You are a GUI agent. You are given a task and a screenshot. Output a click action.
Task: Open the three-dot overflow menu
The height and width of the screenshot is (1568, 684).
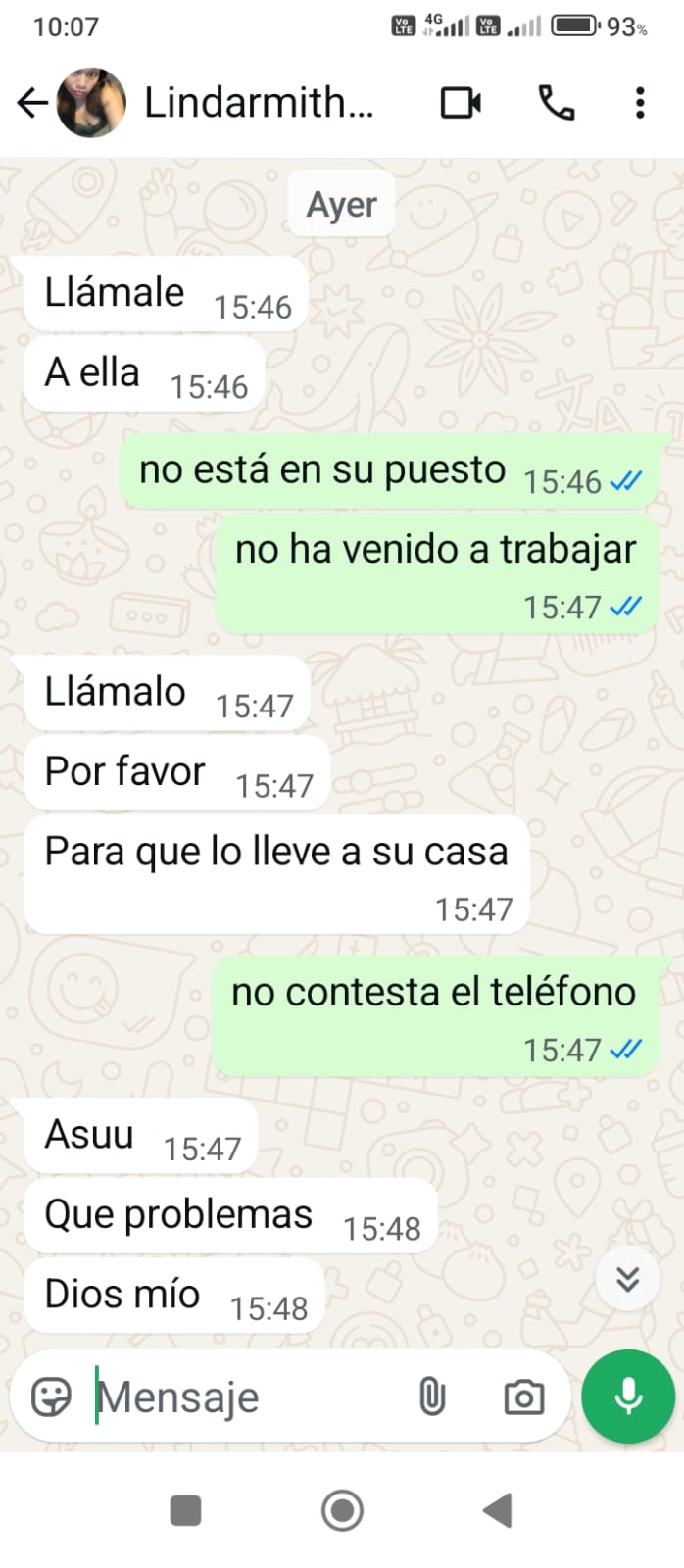pyautogui.click(x=640, y=103)
